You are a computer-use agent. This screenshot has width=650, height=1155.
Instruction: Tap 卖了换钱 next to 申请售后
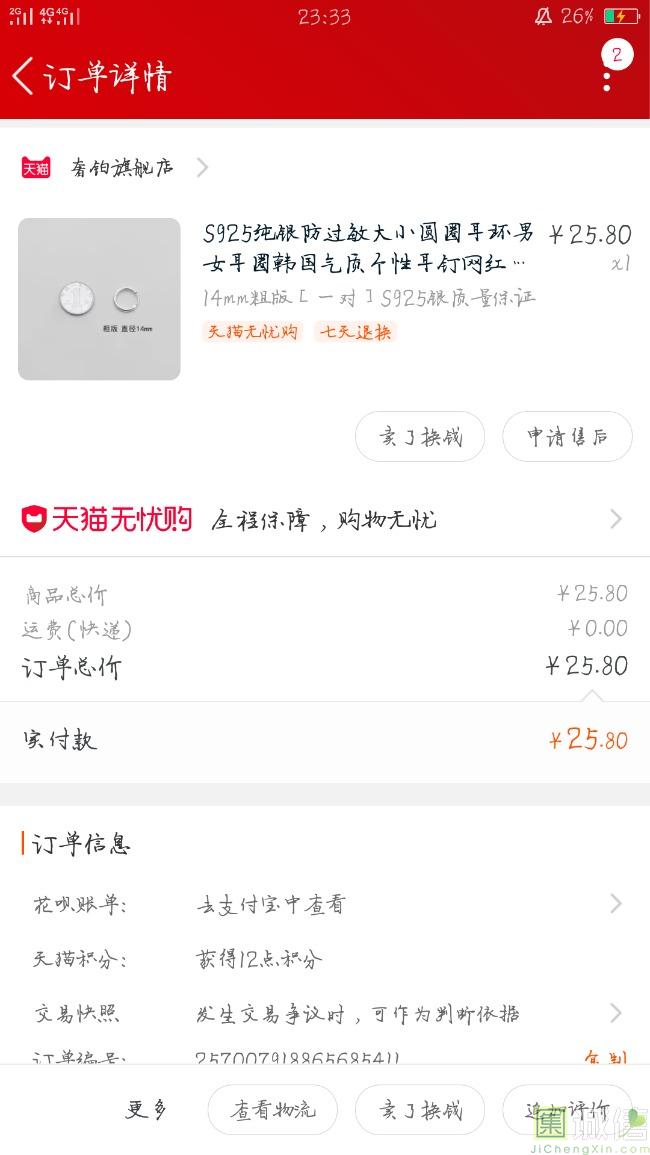[420, 437]
